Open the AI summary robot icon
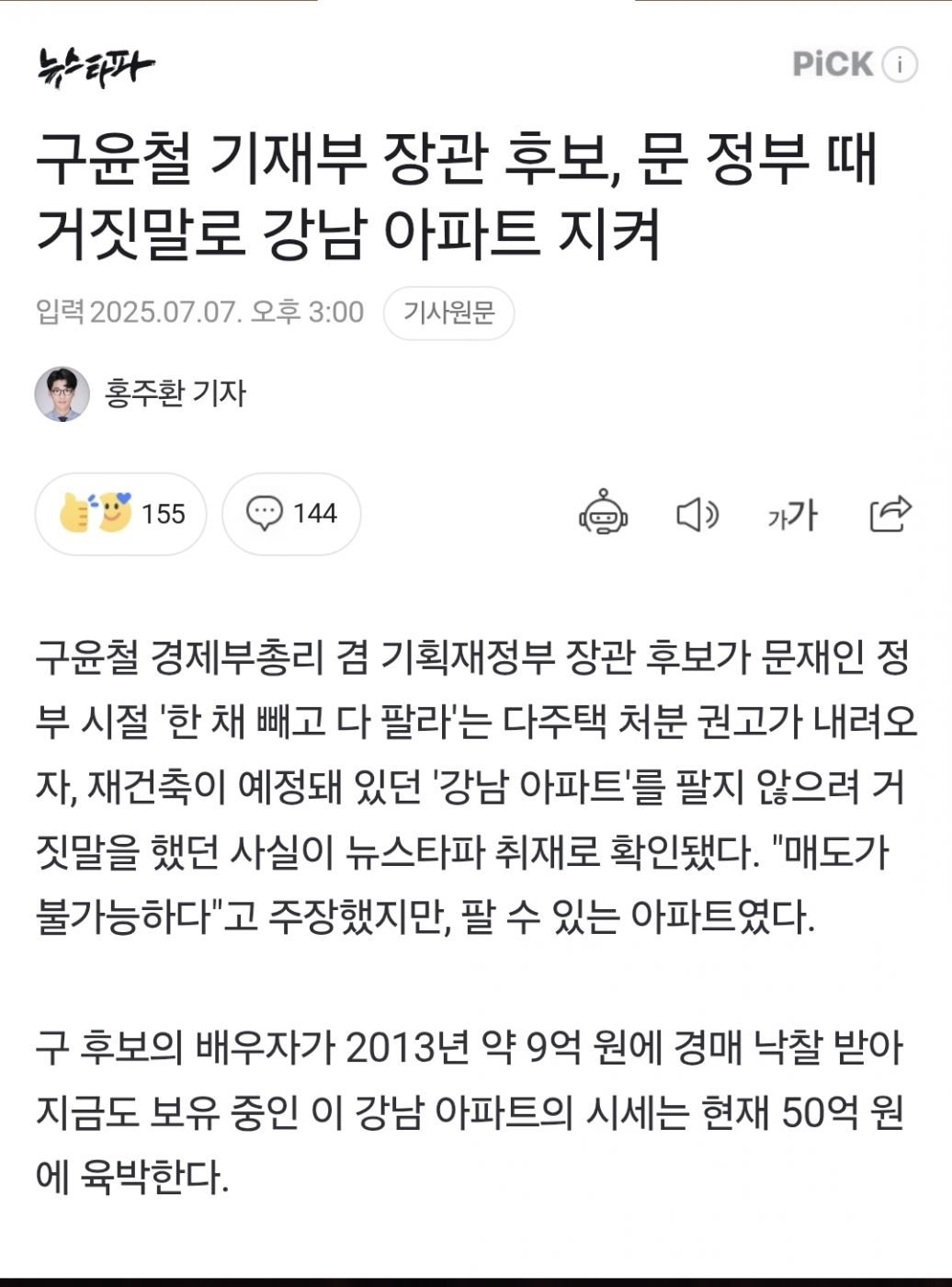952x1287 pixels. click(603, 514)
